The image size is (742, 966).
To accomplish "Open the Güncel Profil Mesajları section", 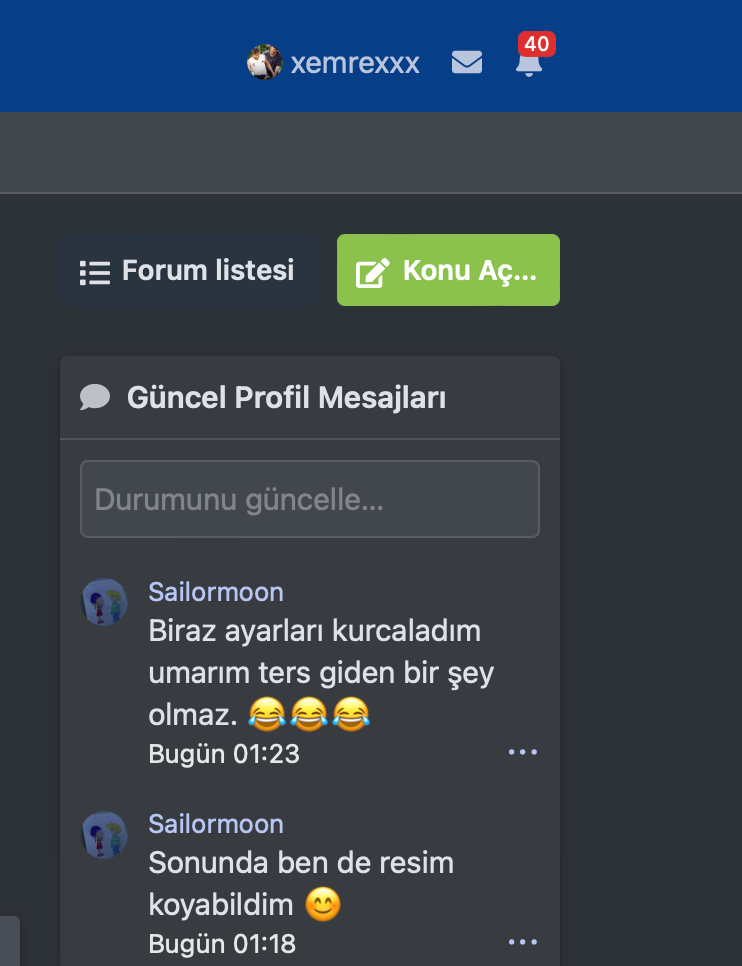I will pyautogui.click(x=286, y=398).
